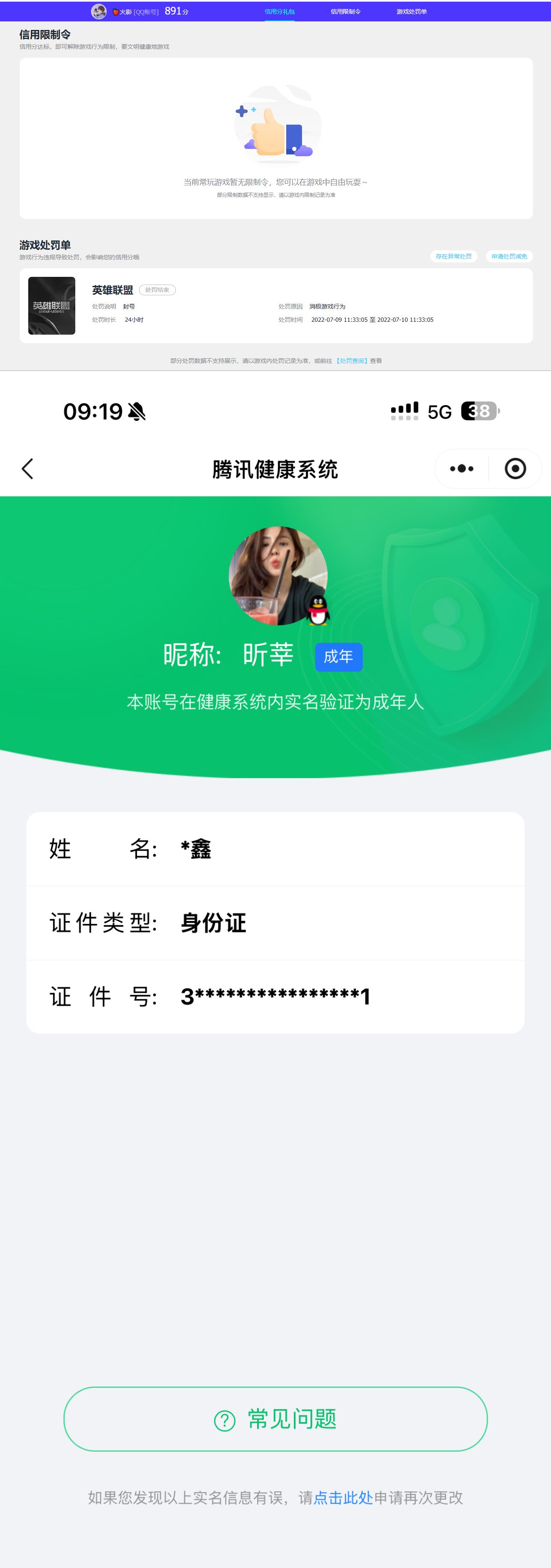This screenshot has width=551, height=1568.
Task: Click 申请处罚减免 to request penalty reduction
Action: coord(508,256)
